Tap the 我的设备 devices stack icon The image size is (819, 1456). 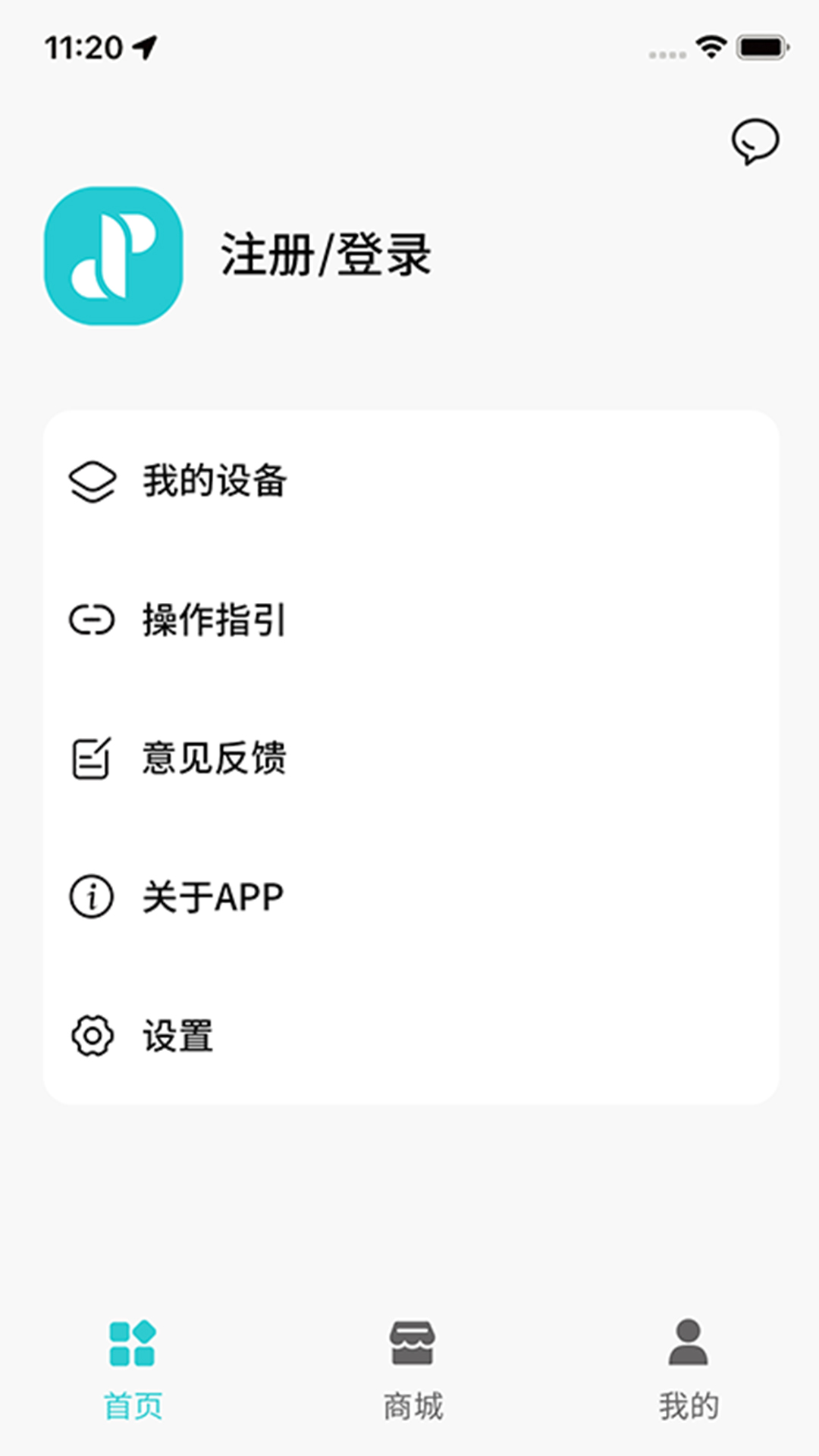pos(92,479)
